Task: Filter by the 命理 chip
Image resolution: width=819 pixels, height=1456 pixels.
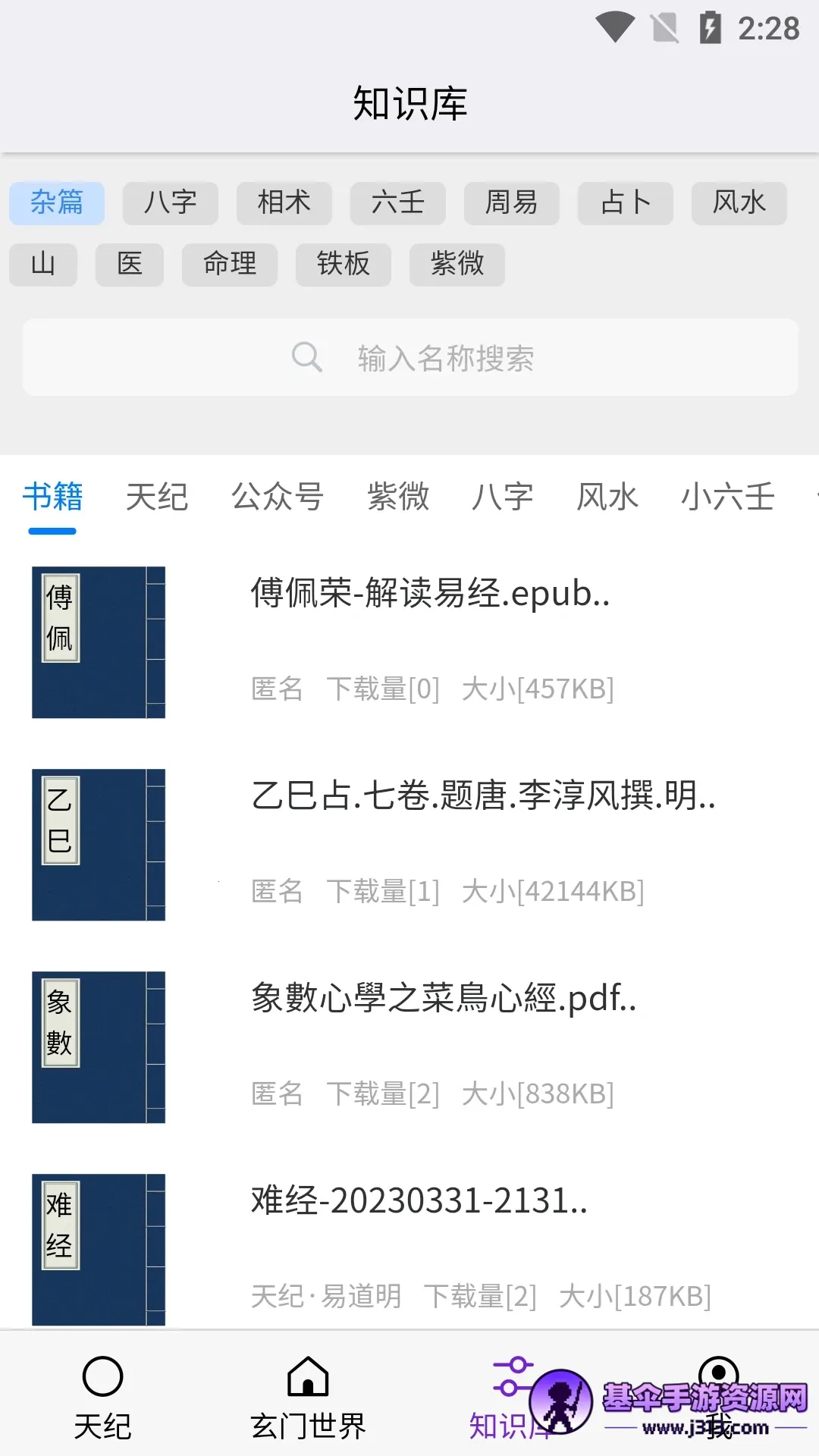Action: (230, 264)
